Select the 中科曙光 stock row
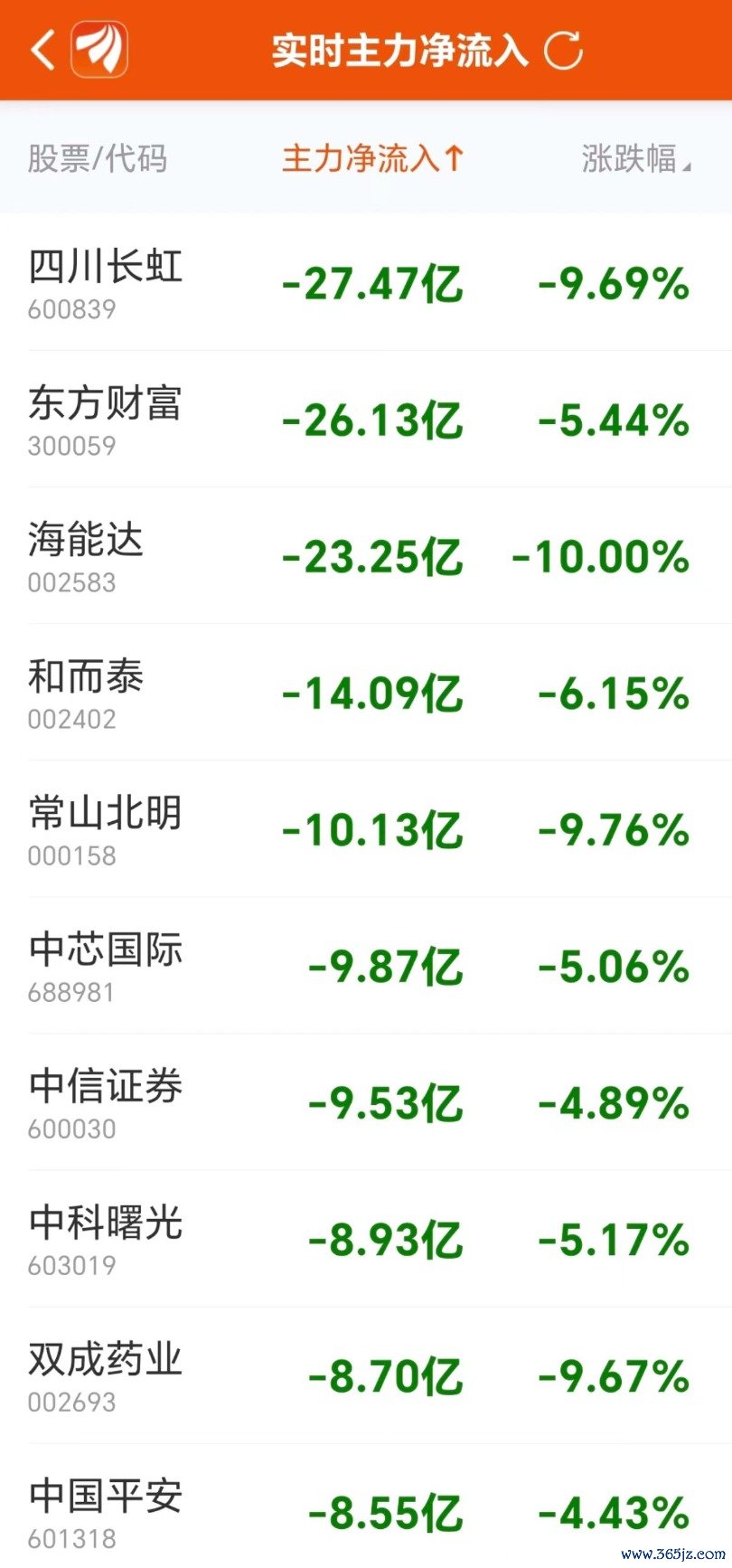The width and height of the screenshot is (732, 1568). click(366, 1239)
